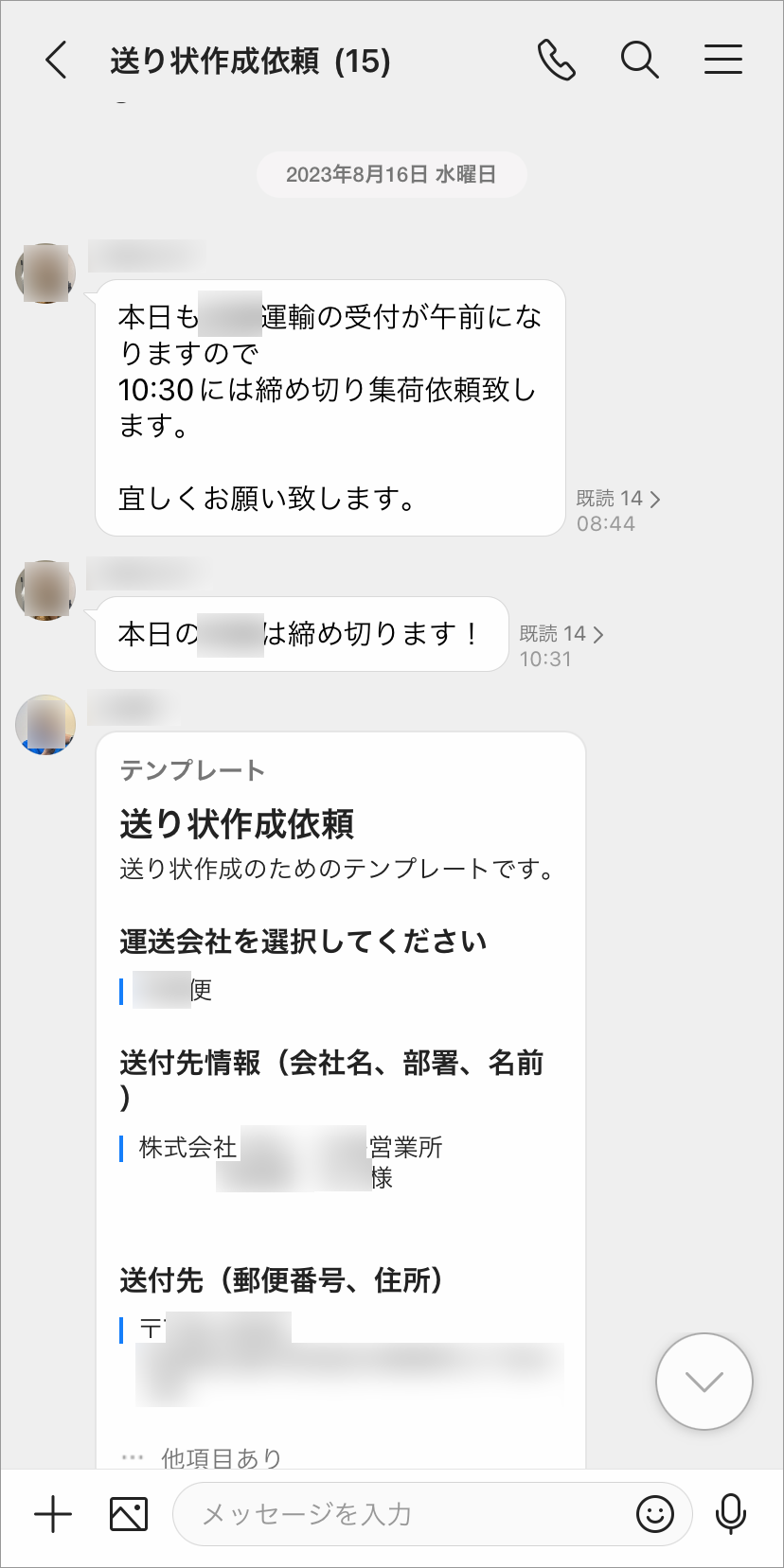Screen dimensions: 784x1568
Task: Jump to the latest message
Action: [704, 1381]
